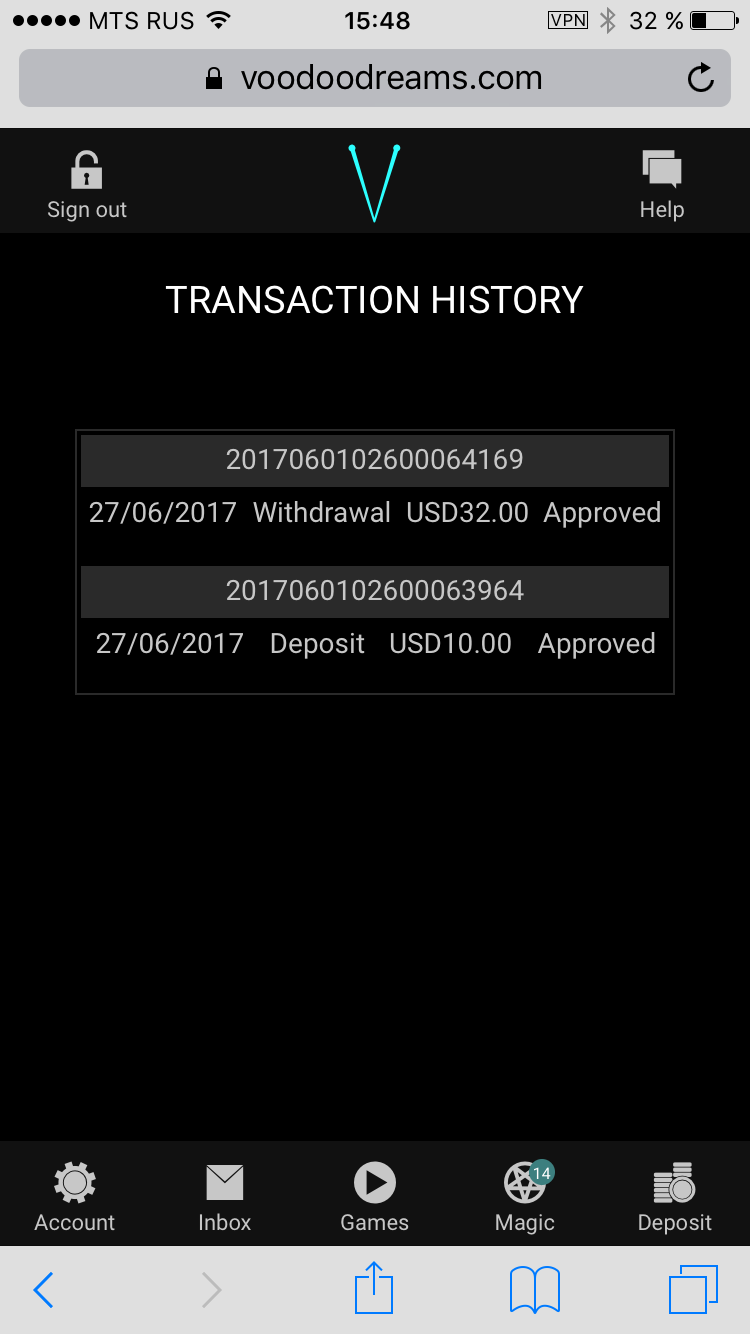Tap the voodoodreams.com address bar
The image size is (750, 1334).
(x=374, y=78)
